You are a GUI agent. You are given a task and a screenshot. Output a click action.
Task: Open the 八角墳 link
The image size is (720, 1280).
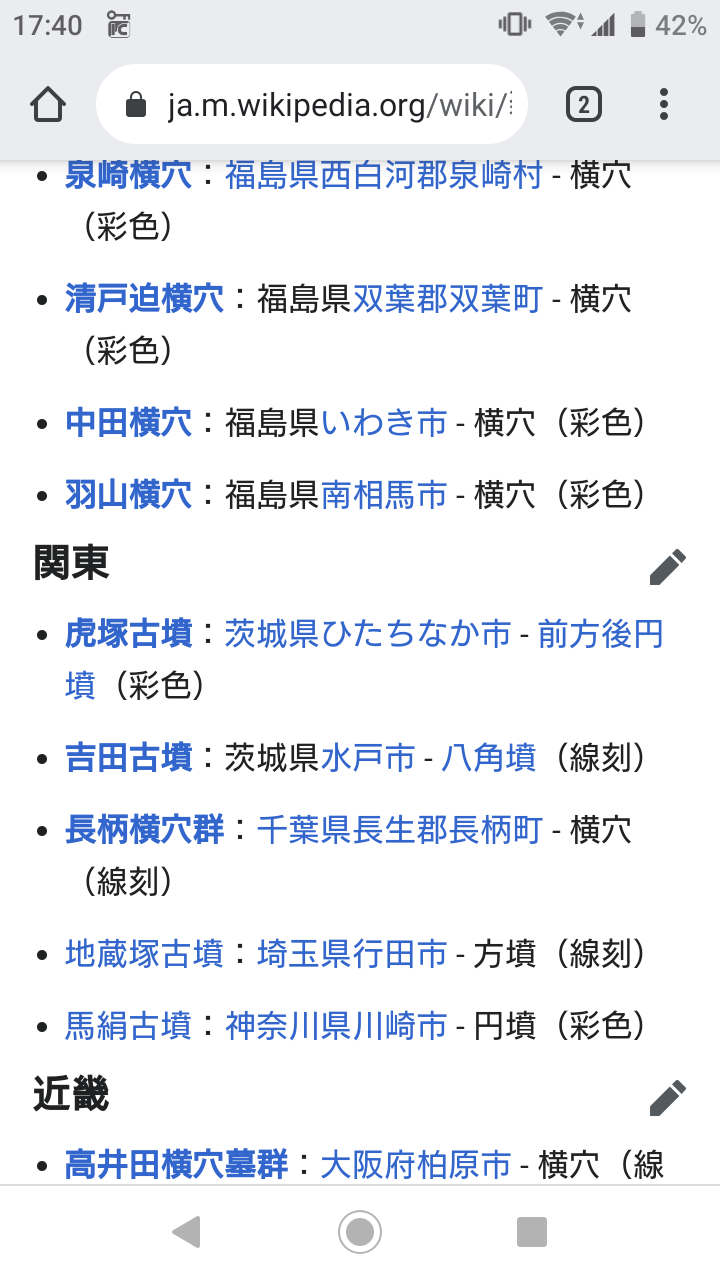pos(489,758)
